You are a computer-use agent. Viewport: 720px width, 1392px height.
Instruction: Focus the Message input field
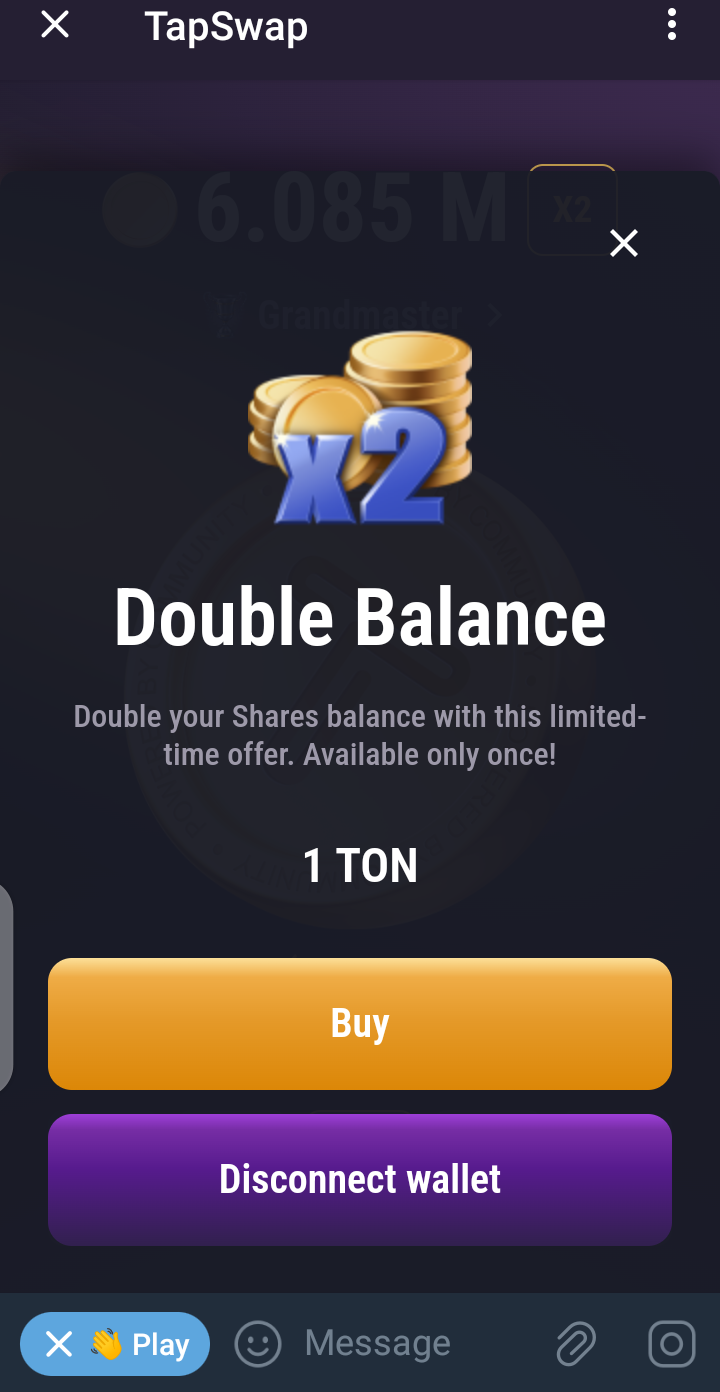coord(410,1344)
